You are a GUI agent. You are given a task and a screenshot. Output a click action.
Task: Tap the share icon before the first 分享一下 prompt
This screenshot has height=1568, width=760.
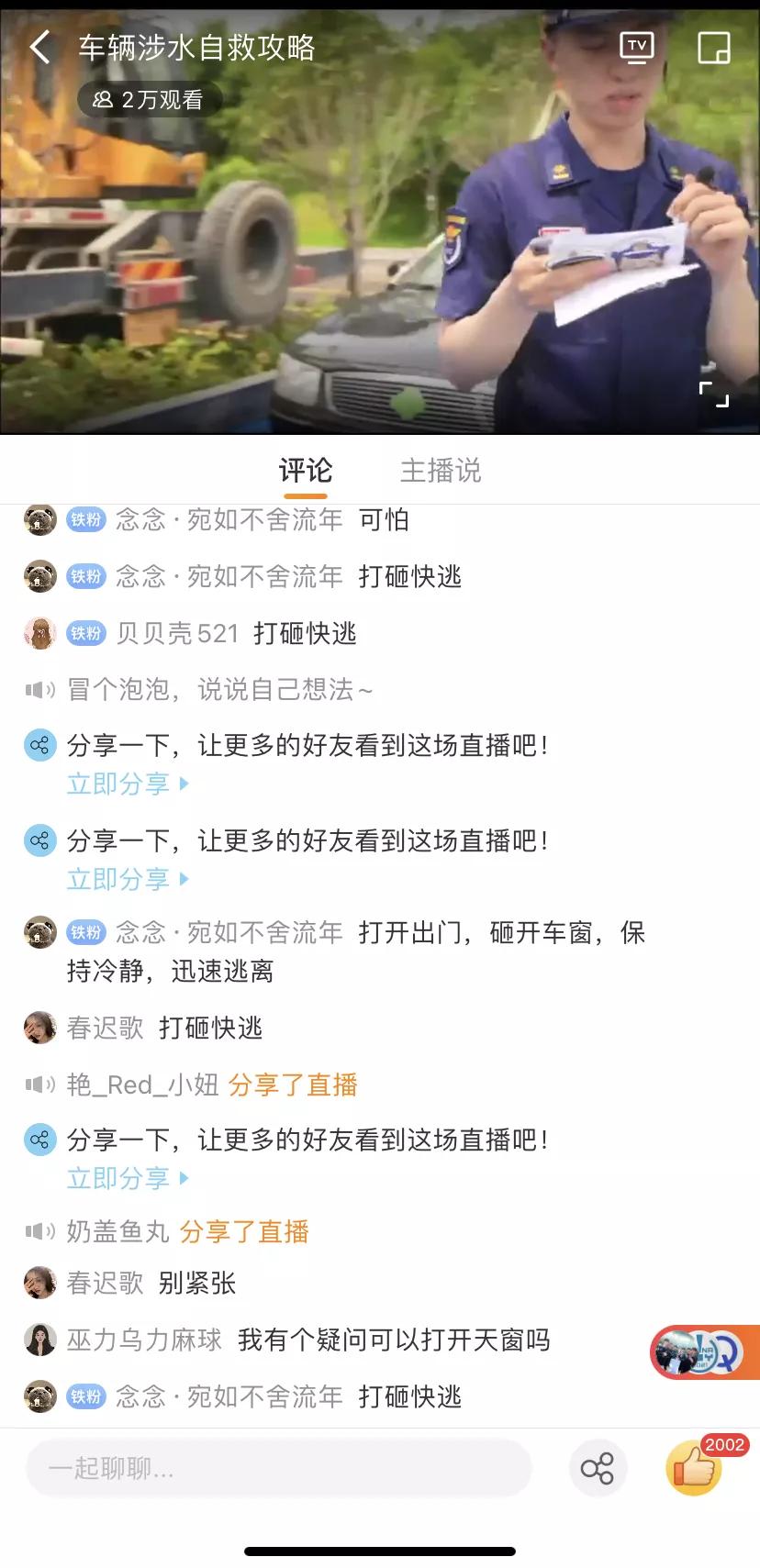coord(39,746)
